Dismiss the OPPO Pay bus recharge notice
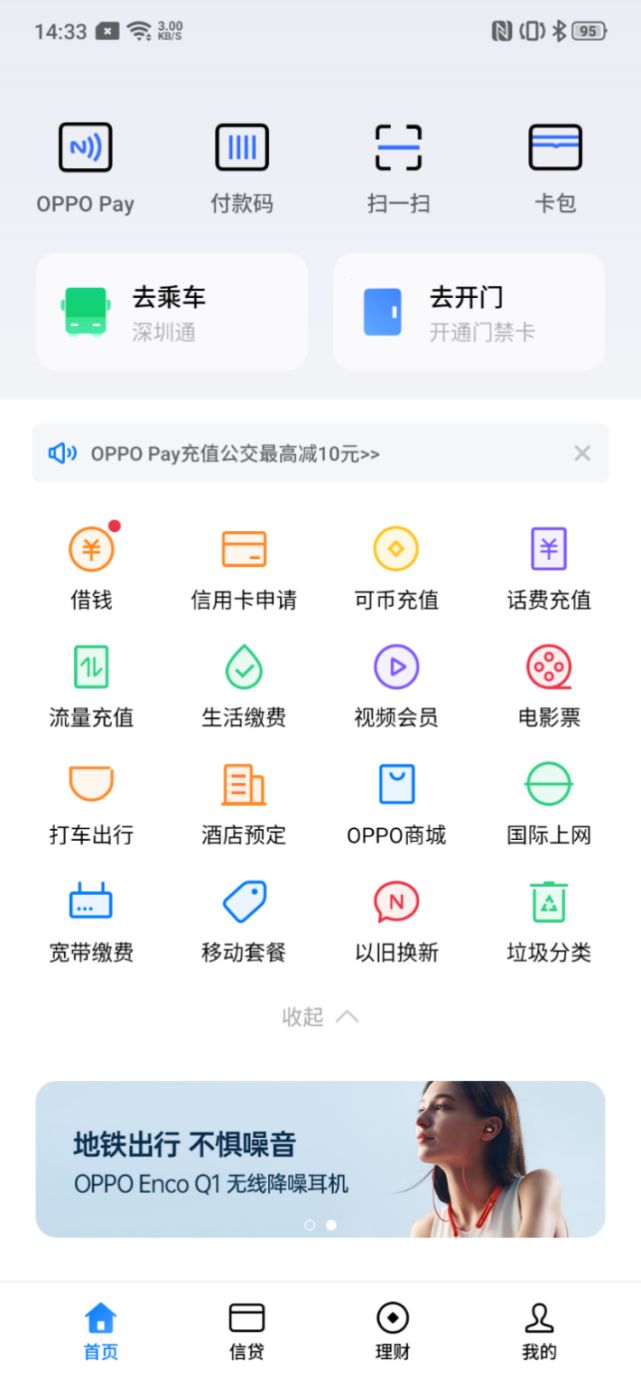The height and width of the screenshot is (1389, 641). click(582, 454)
